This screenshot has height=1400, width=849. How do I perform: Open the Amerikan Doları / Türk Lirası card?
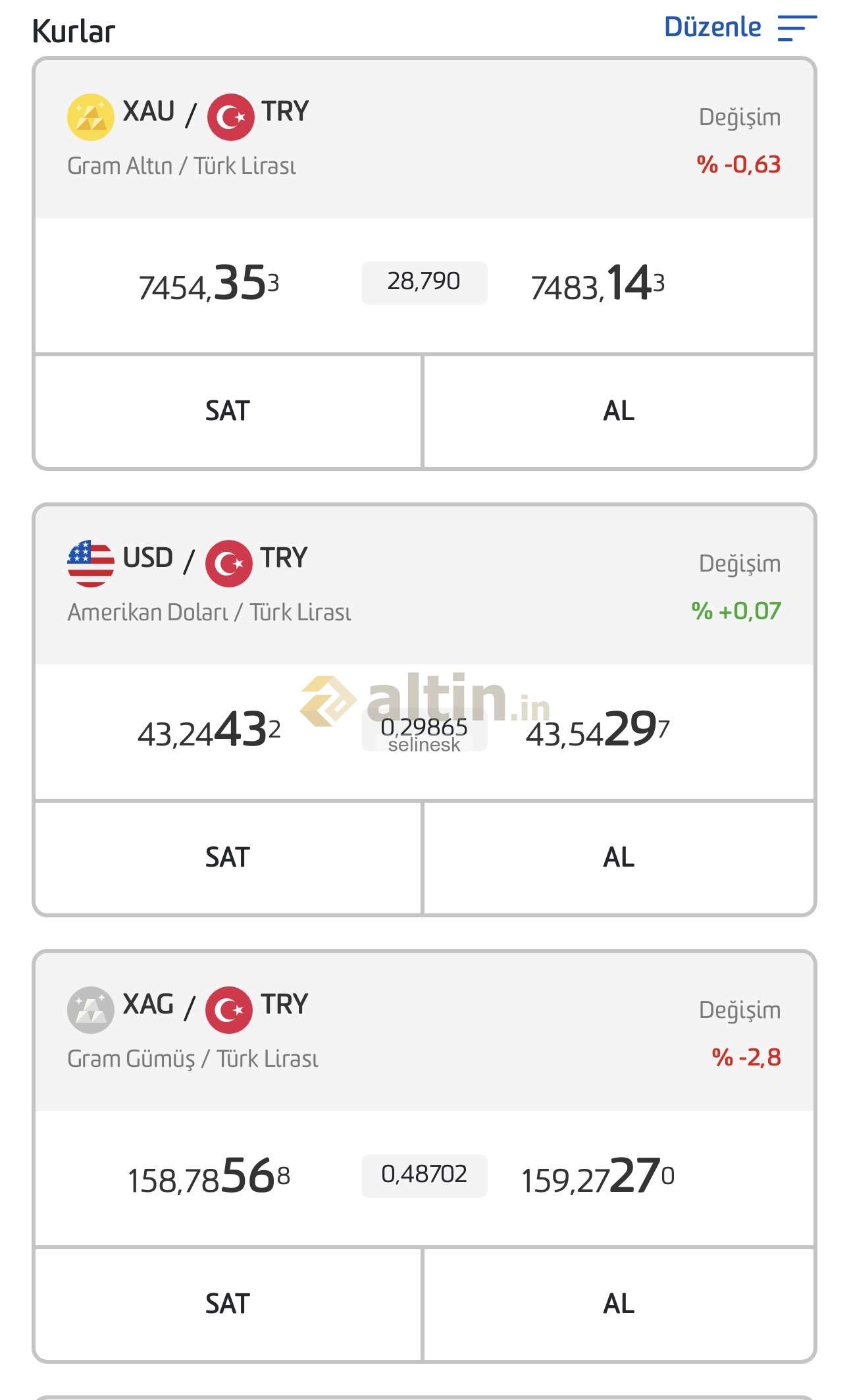click(424, 585)
